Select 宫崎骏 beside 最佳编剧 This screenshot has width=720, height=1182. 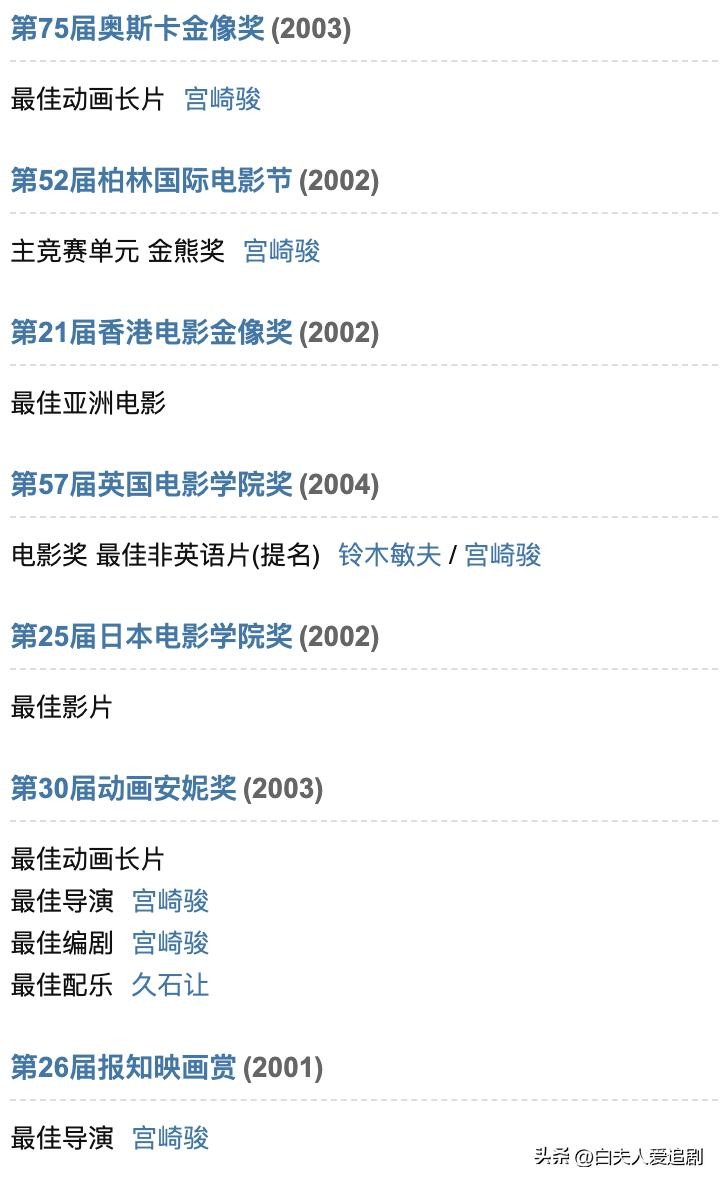click(170, 943)
